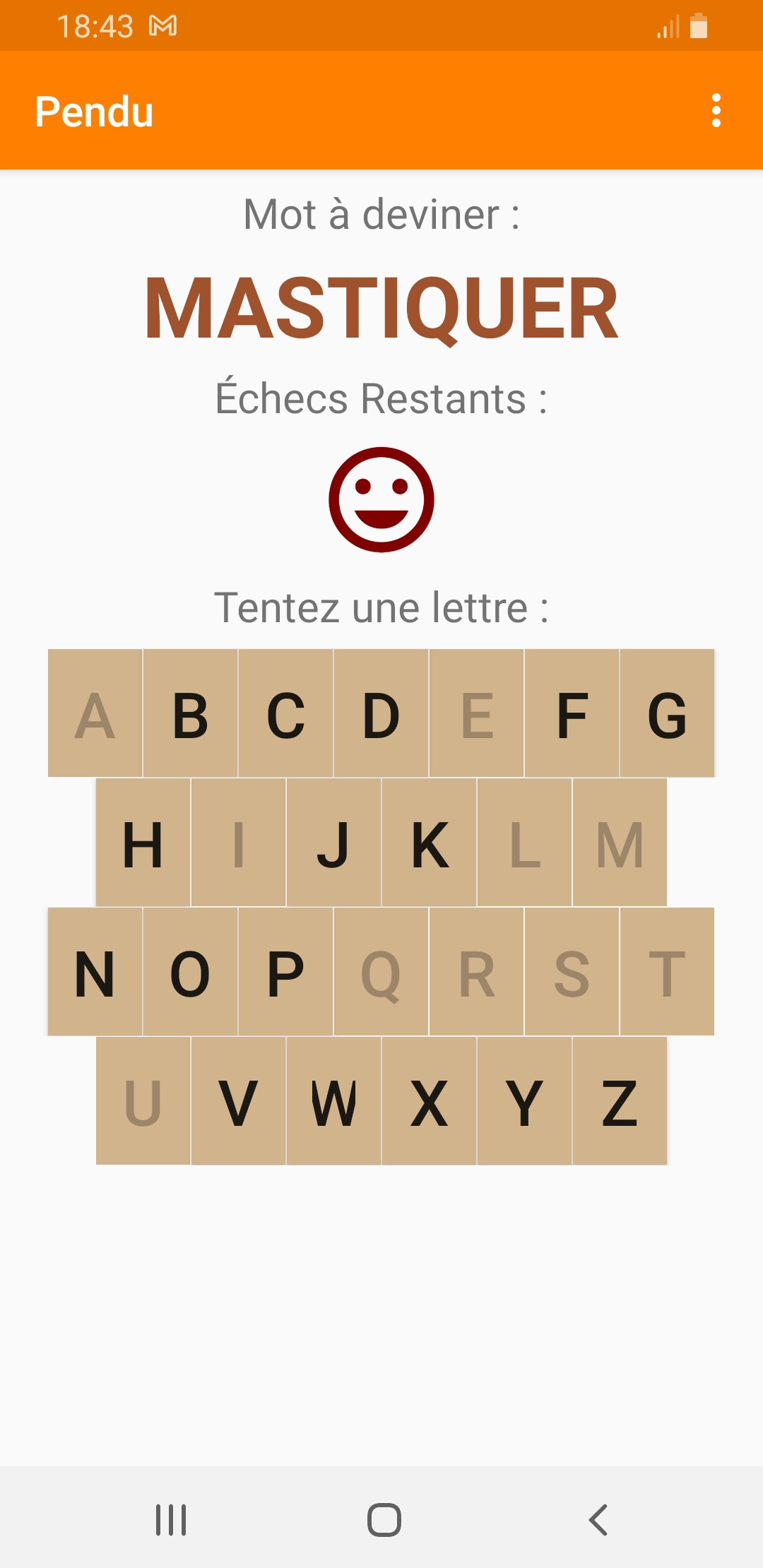Tap the F letter tile
Screen dimensions: 763x1568
(x=572, y=713)
